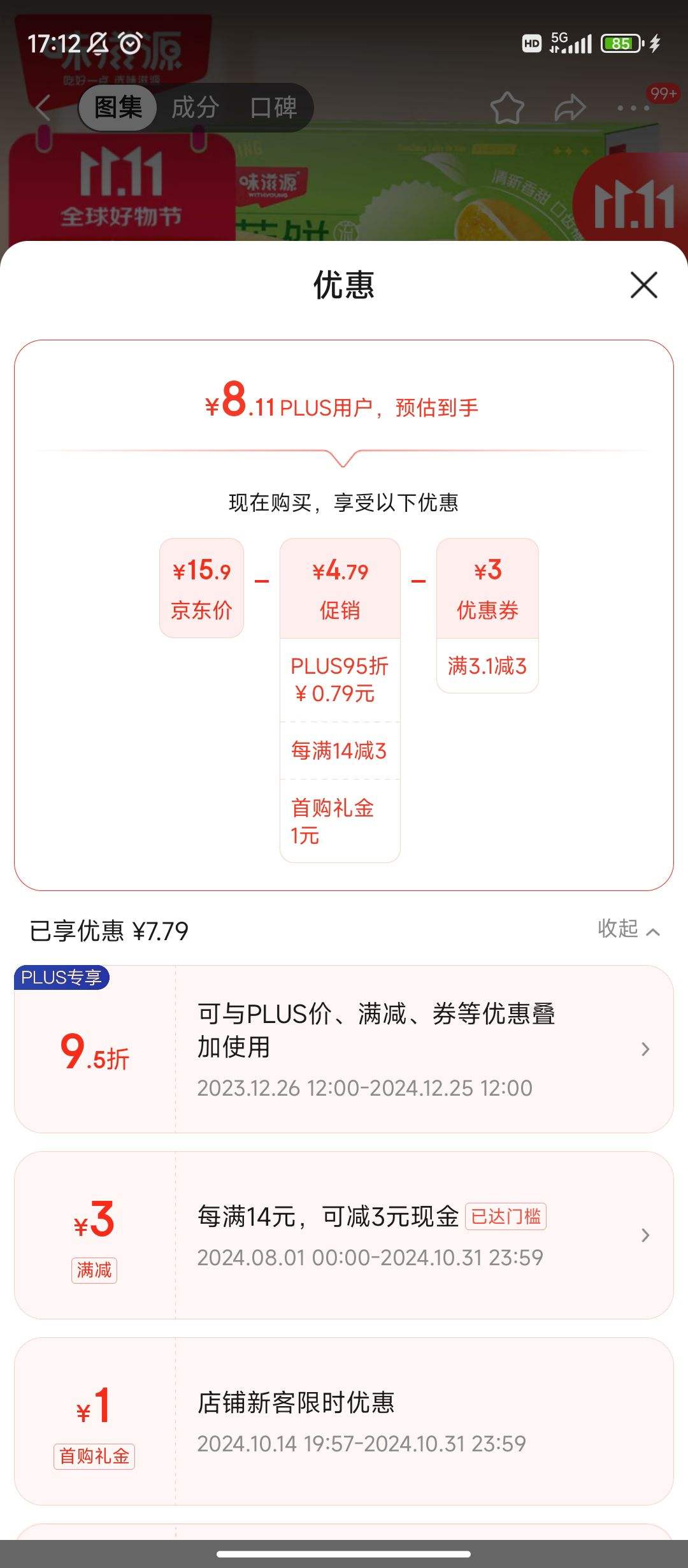688x1568 pixels.
Task: Tap the alarm clock icon in the status bar
Action: (x=129, y=43)
